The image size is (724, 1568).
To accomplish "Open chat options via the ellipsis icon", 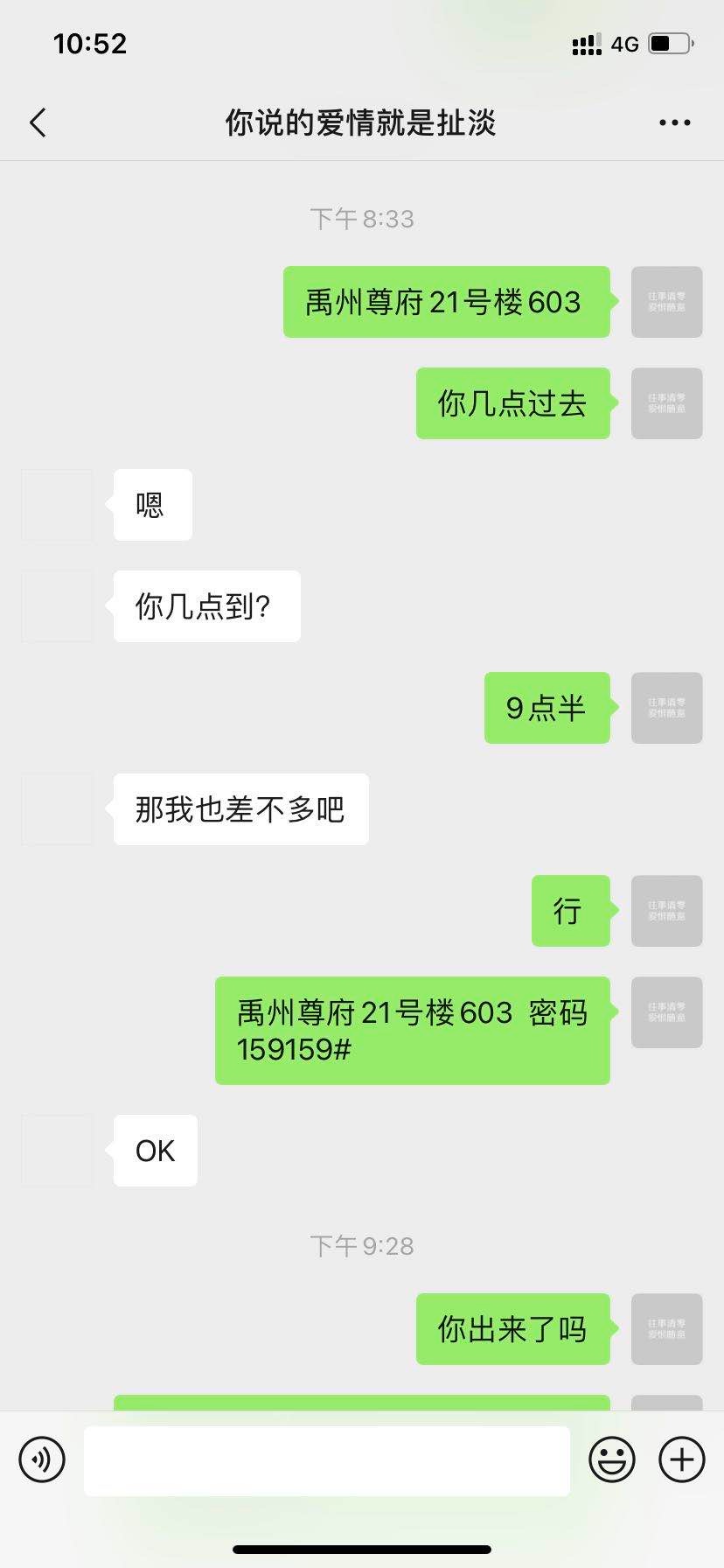I will [x=673, y=123].
